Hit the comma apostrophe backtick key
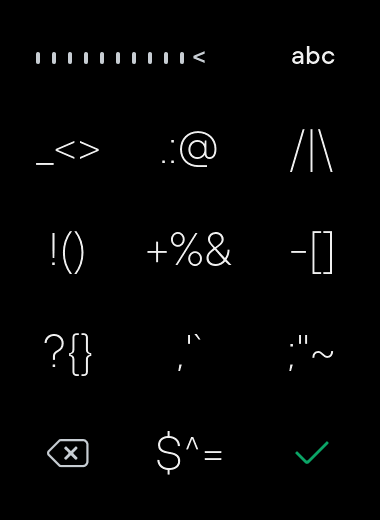 pyautogui.click(x=189, y=353)
